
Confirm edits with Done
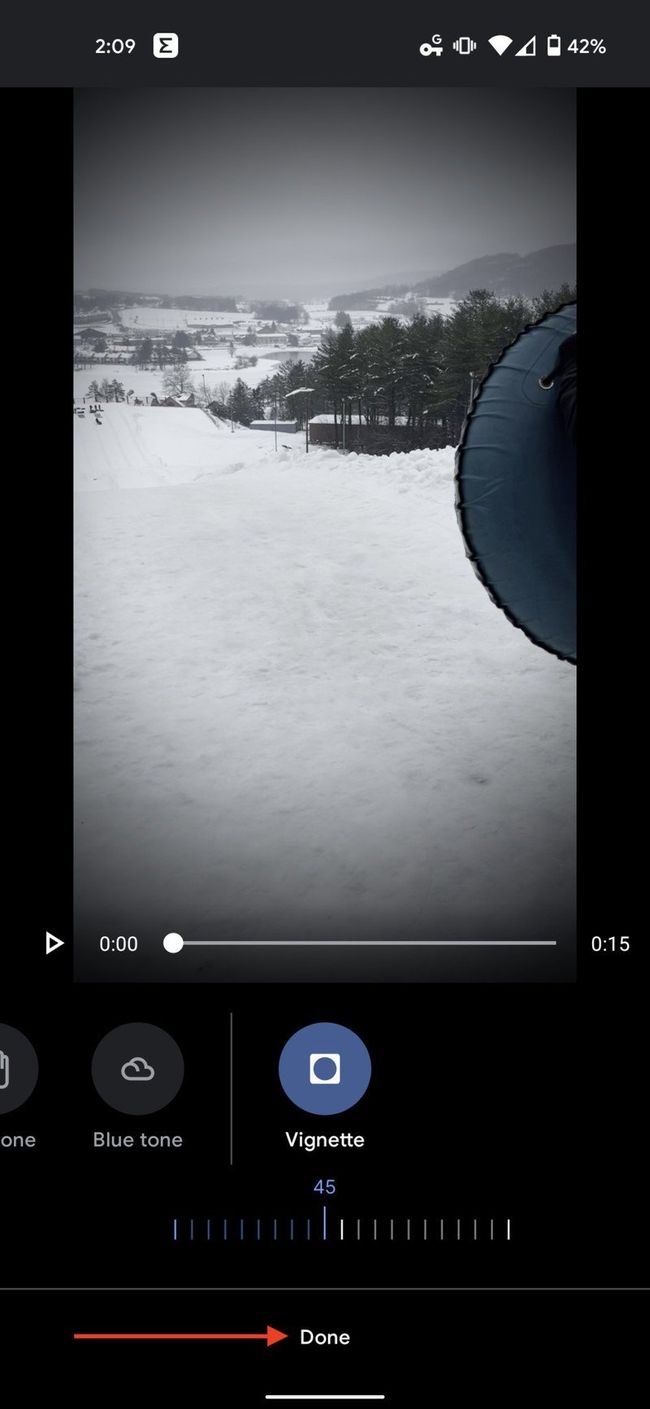(325, 1337)
